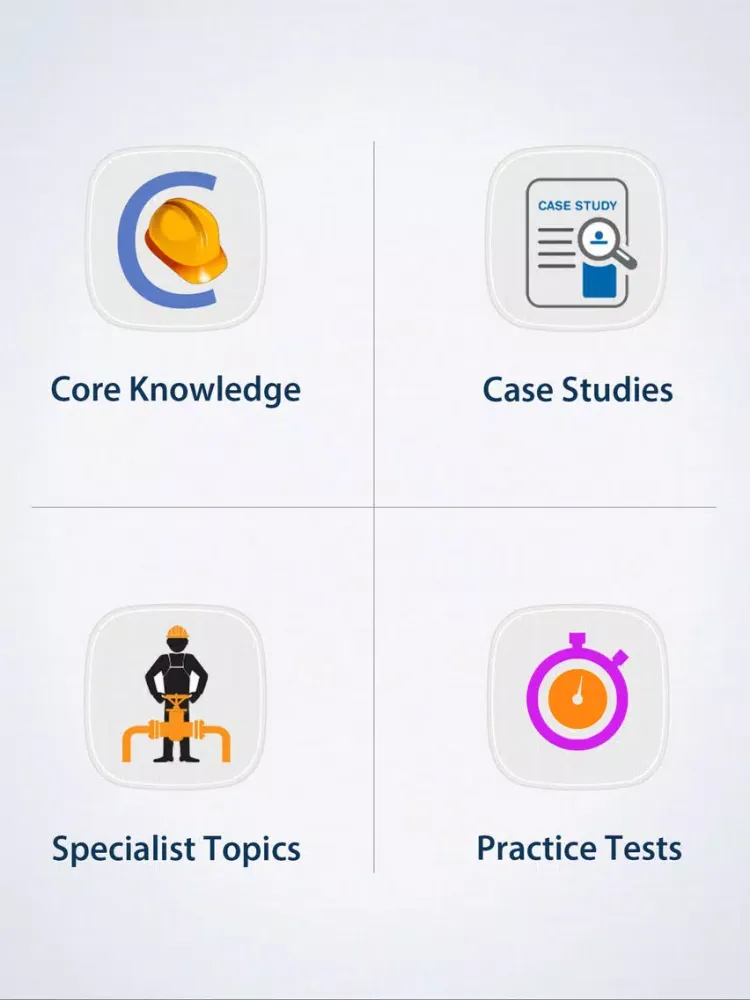Open the Core Knowledge section
Image resolution: width=750 pixels, height=1000 pixels.
coord(175,240)
